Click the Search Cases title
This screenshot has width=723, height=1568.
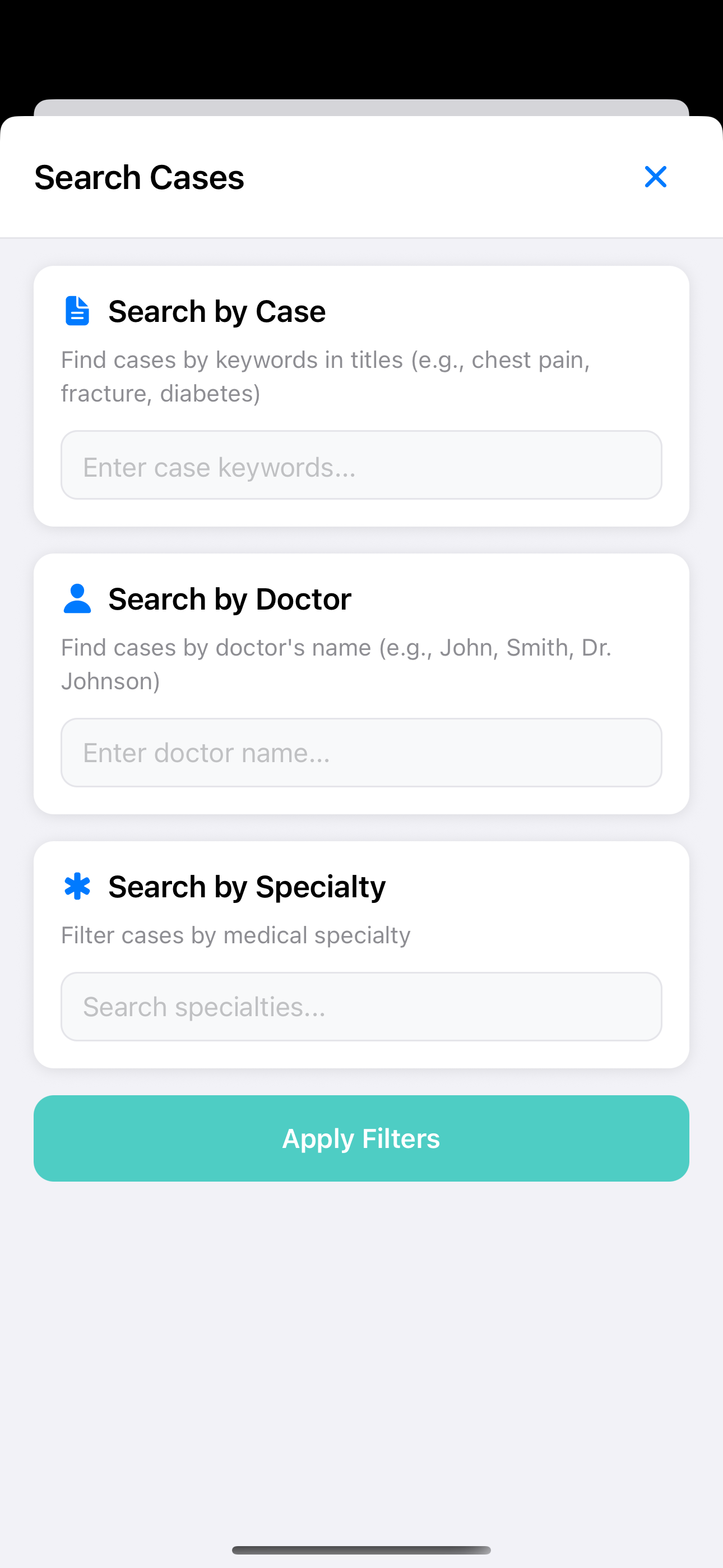pyautogui.click(x=140, y=177)
